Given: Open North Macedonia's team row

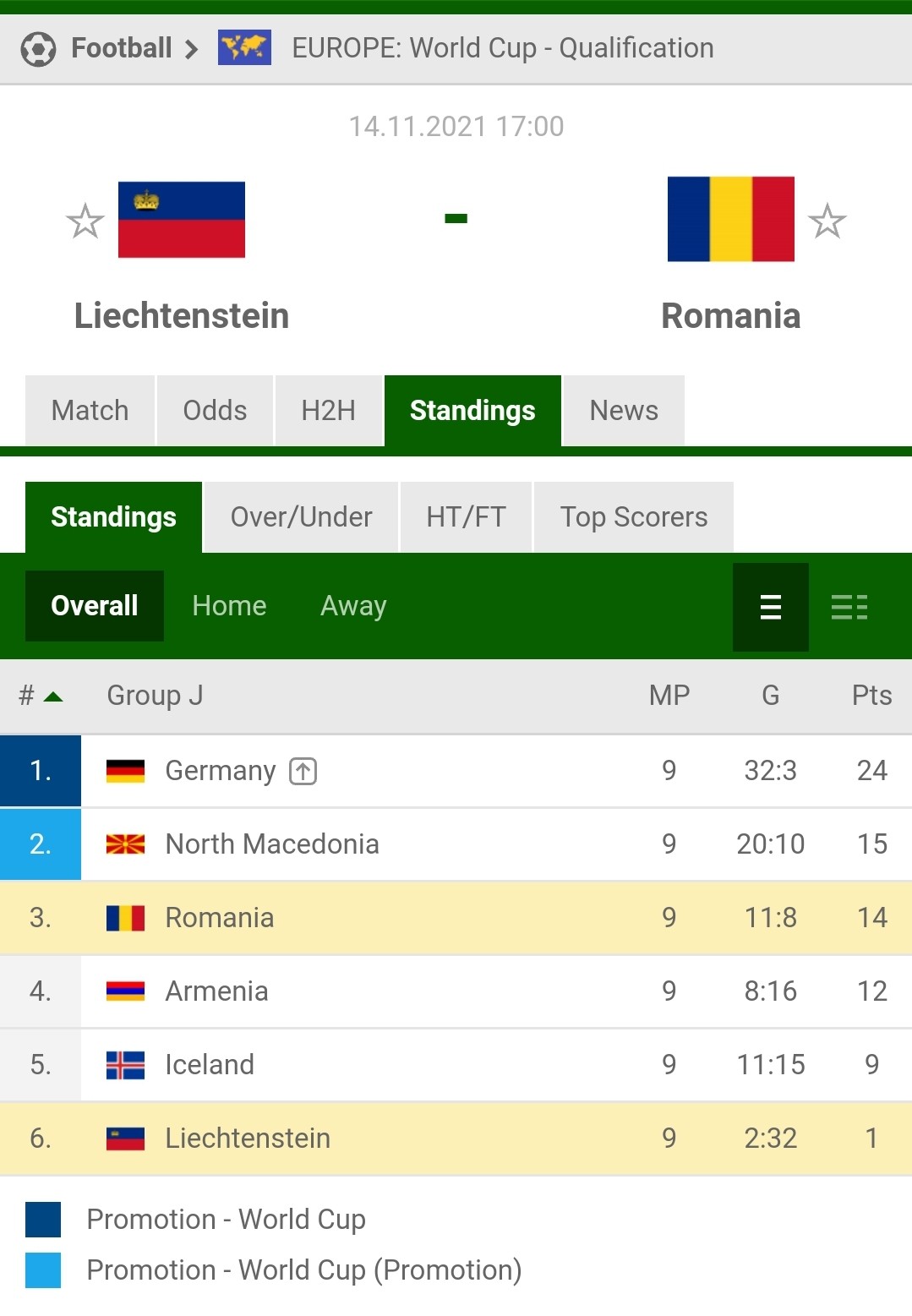Looking at the screenshot, I should pyautogui.click(x=456, y=844).
